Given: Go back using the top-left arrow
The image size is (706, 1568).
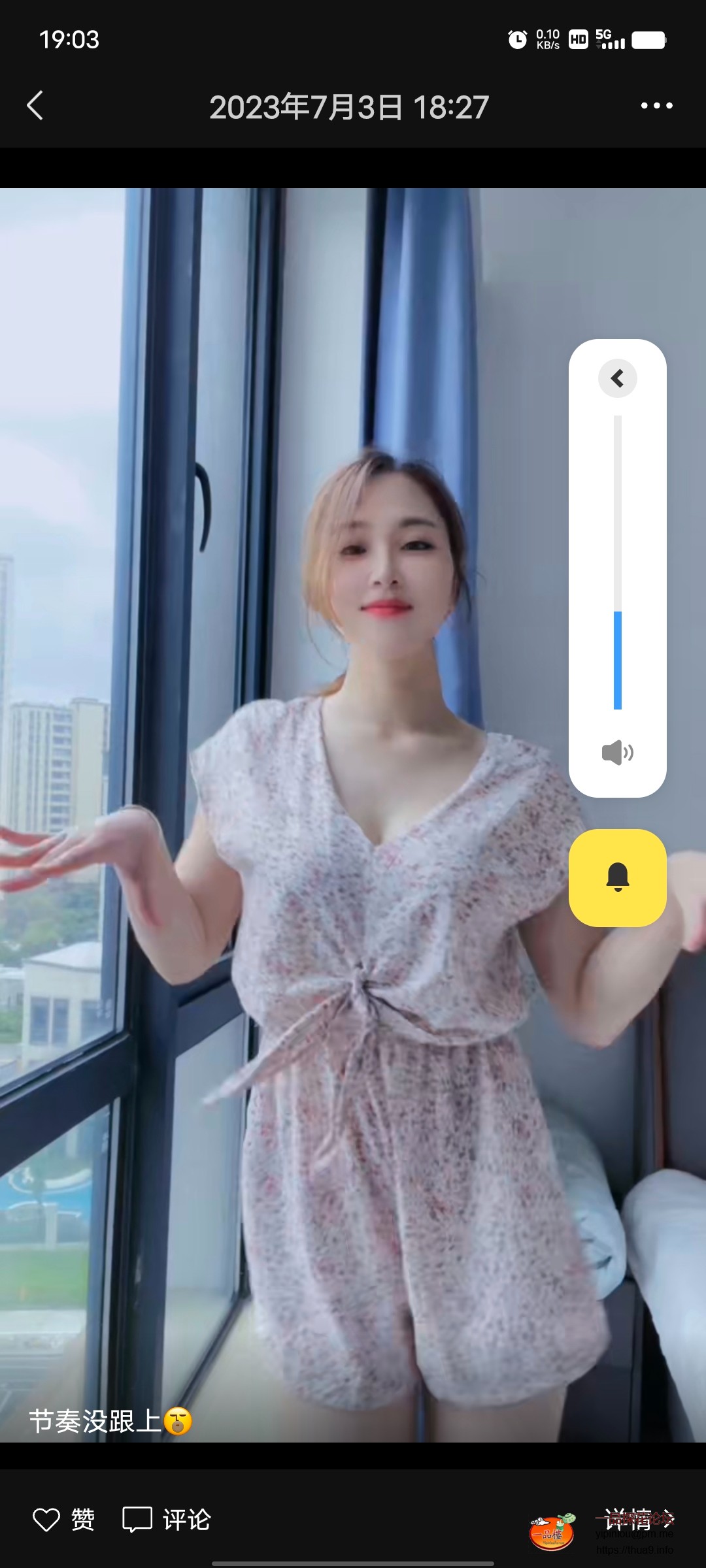Looking at the screenshot, I should (35, 105).
